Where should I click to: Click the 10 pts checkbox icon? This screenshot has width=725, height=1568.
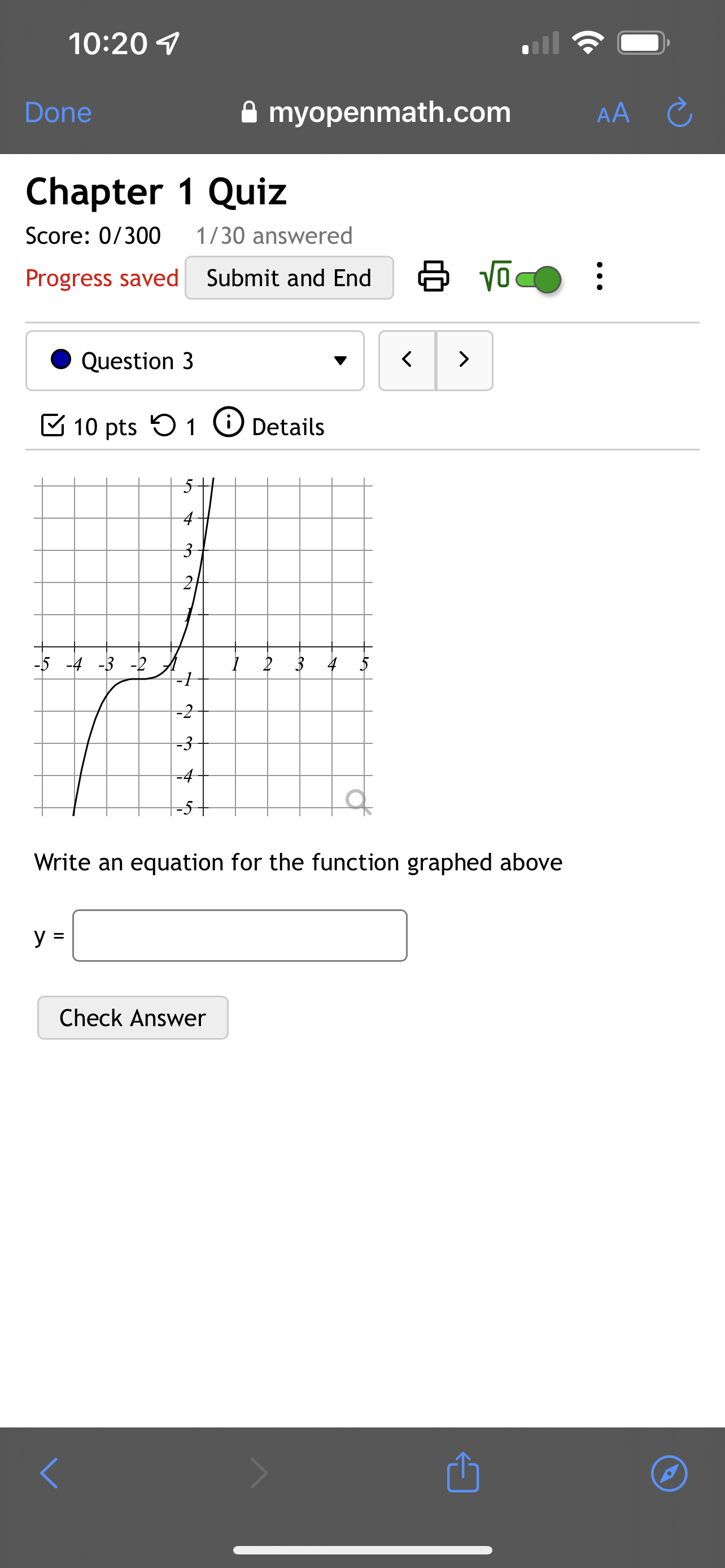(x=55, y=425)
